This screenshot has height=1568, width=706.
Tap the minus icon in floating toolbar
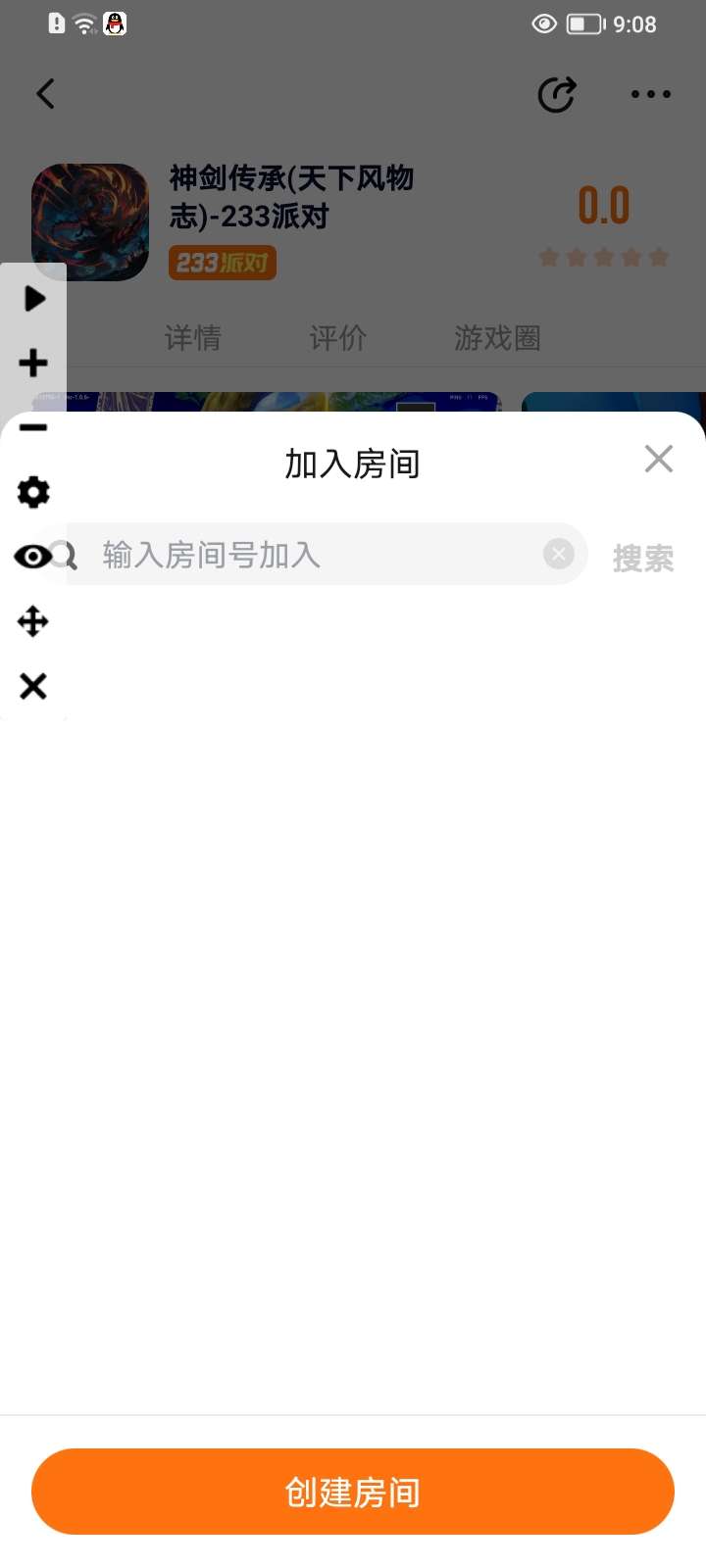(33, 427)
